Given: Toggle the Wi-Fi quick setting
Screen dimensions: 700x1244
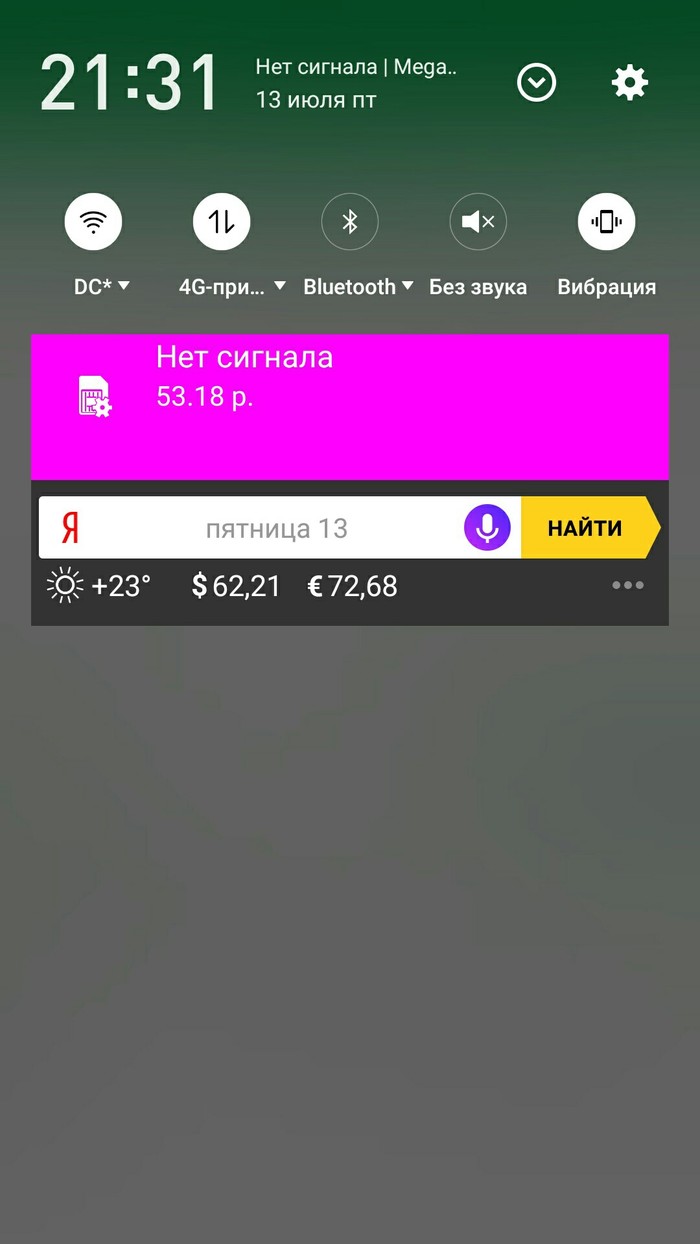Looking at the screenshot, I should (x=93, y=222).
